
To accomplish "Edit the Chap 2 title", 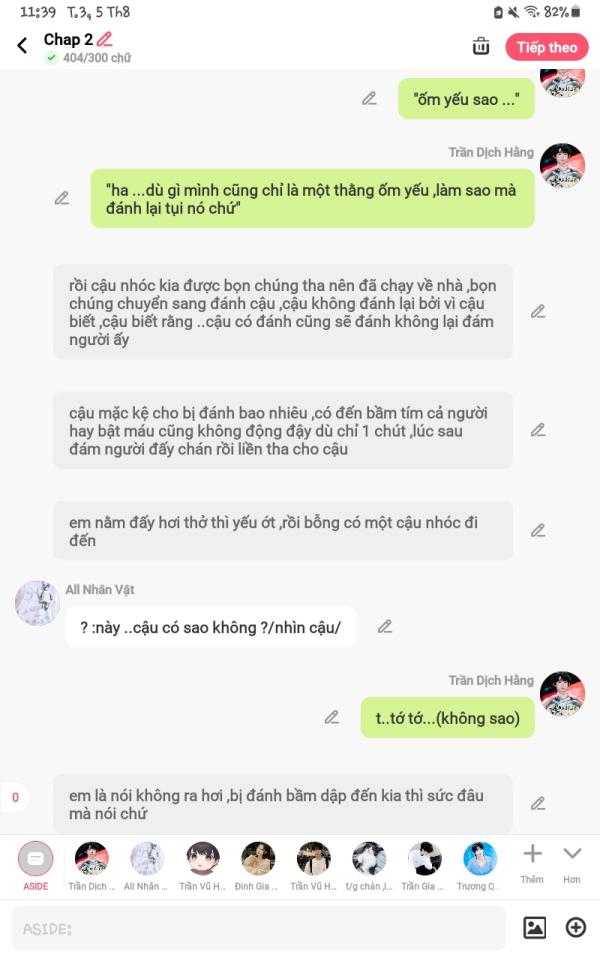I will (x=104, y=40).
